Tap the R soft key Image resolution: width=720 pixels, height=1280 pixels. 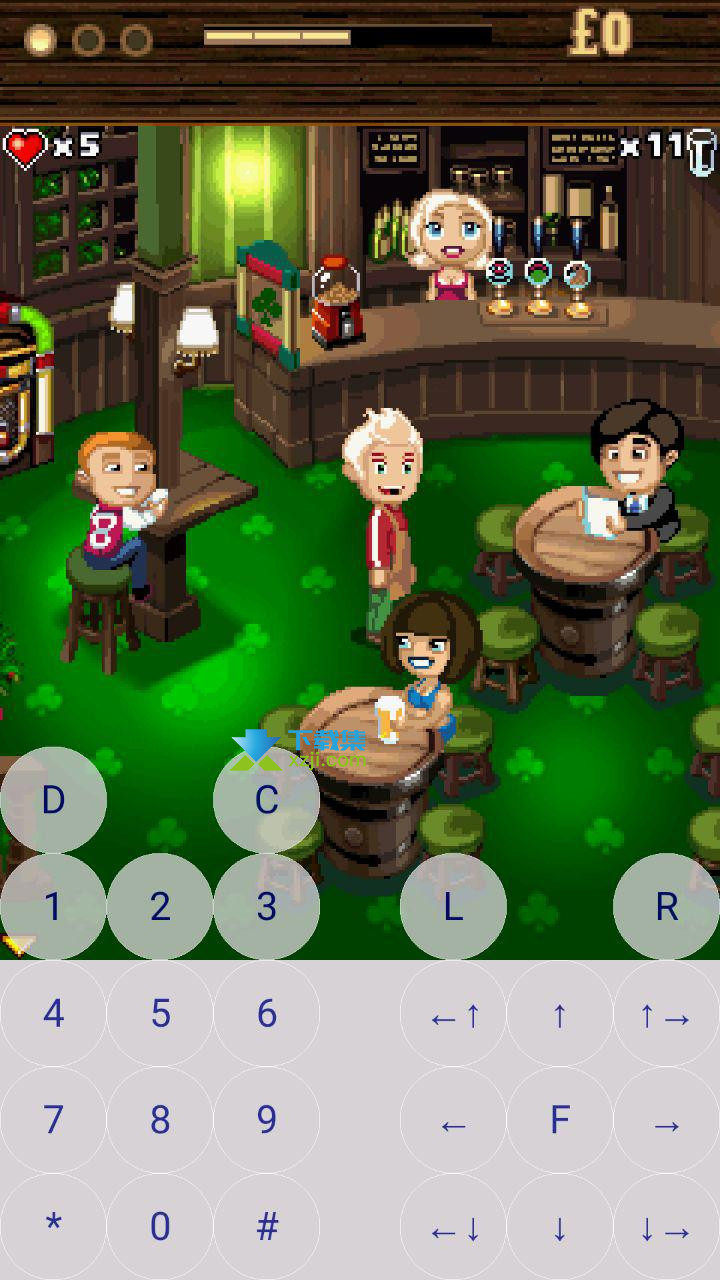(x=666, y=906)
